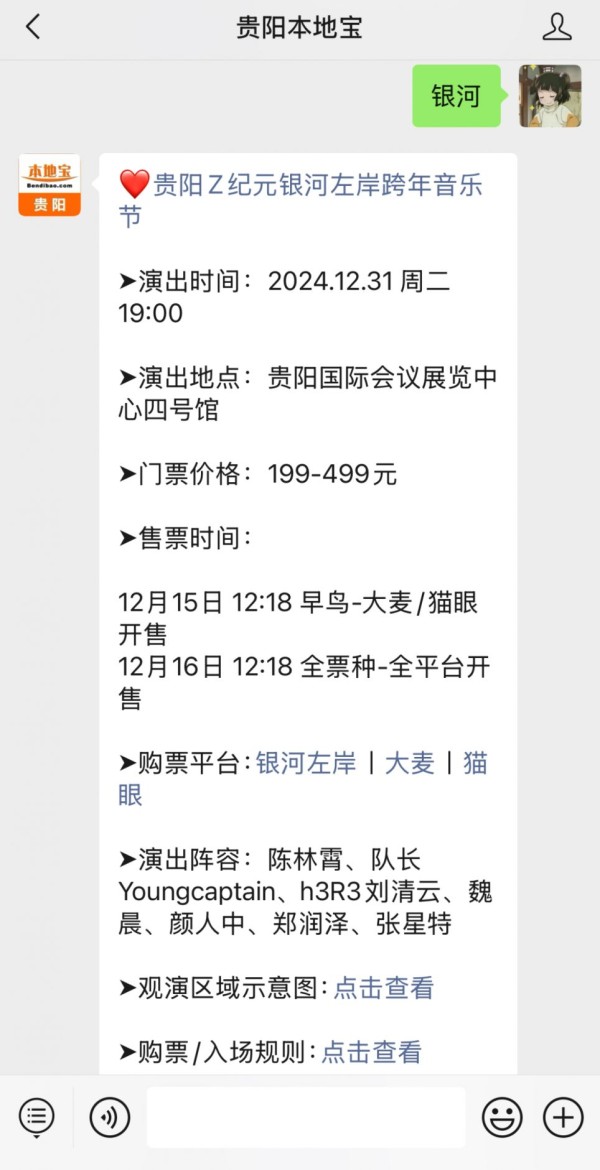View 购票/入场规则 via 点击查看
This screenshot has height=1170, width=600.
coord(372,1052)
